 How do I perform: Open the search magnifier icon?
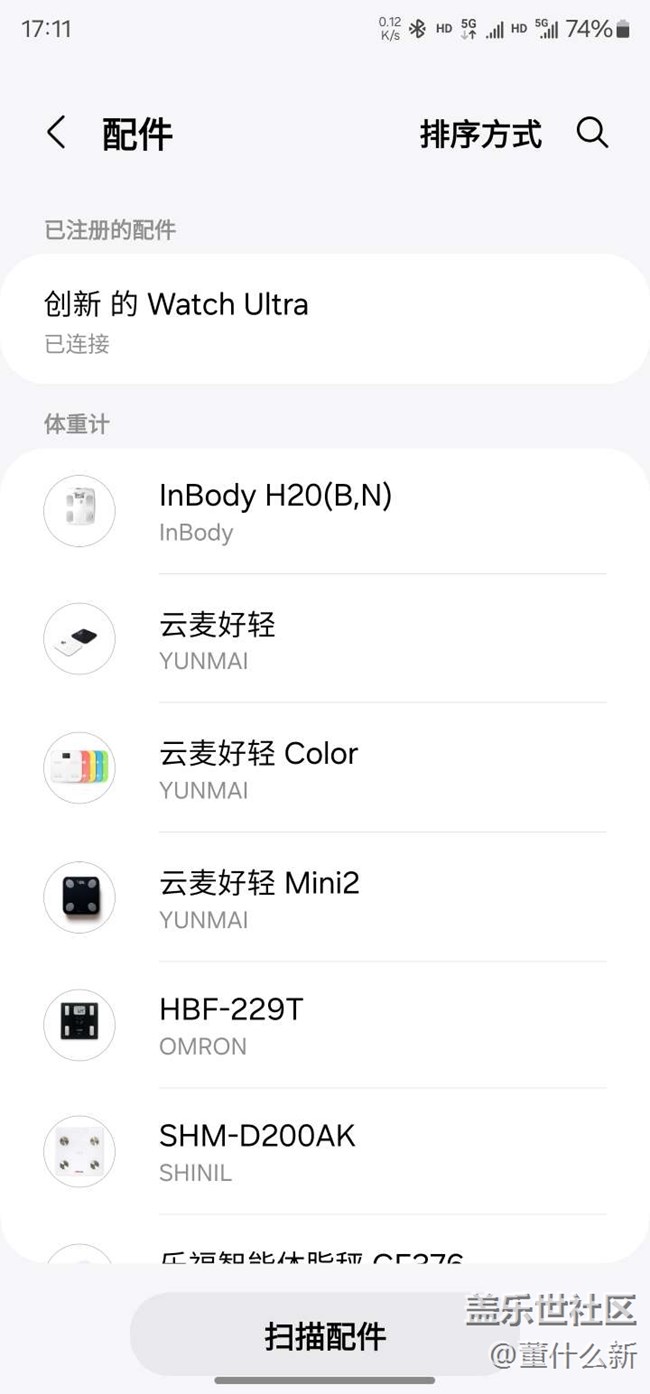pos(592,133)
